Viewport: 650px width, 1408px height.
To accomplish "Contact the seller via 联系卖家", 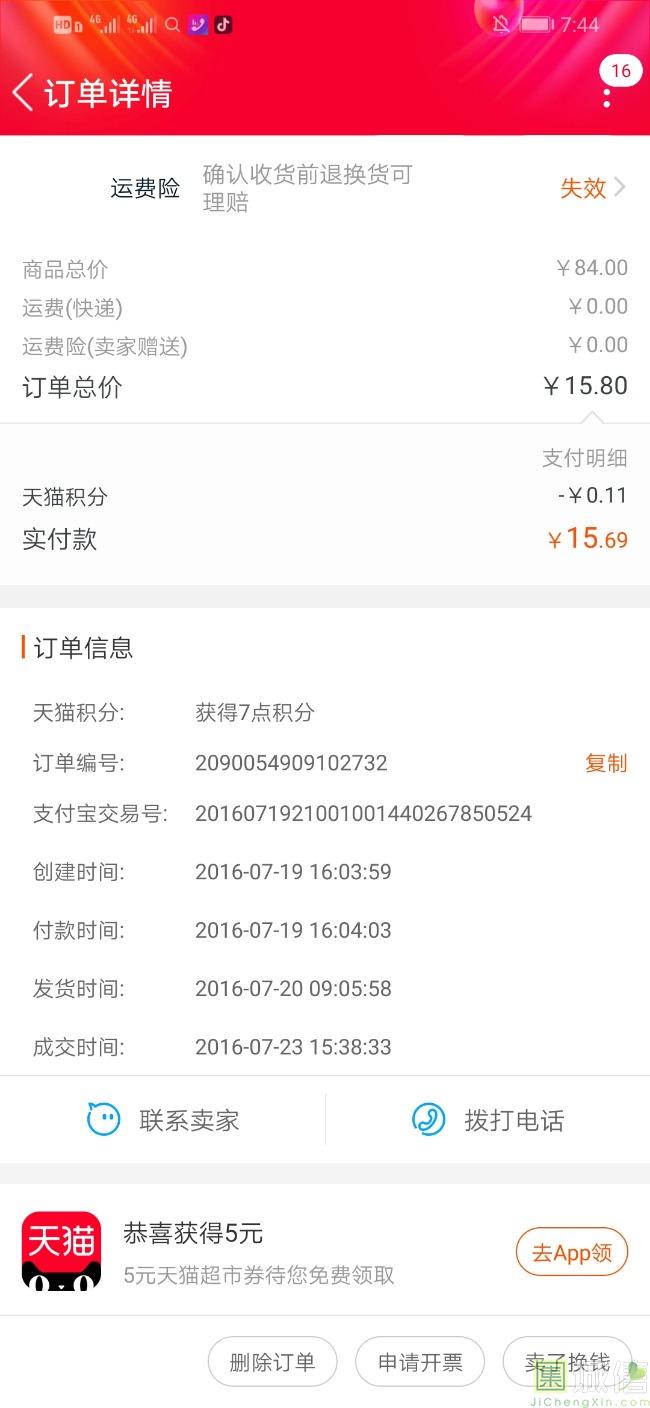I will coord(163,1120).
